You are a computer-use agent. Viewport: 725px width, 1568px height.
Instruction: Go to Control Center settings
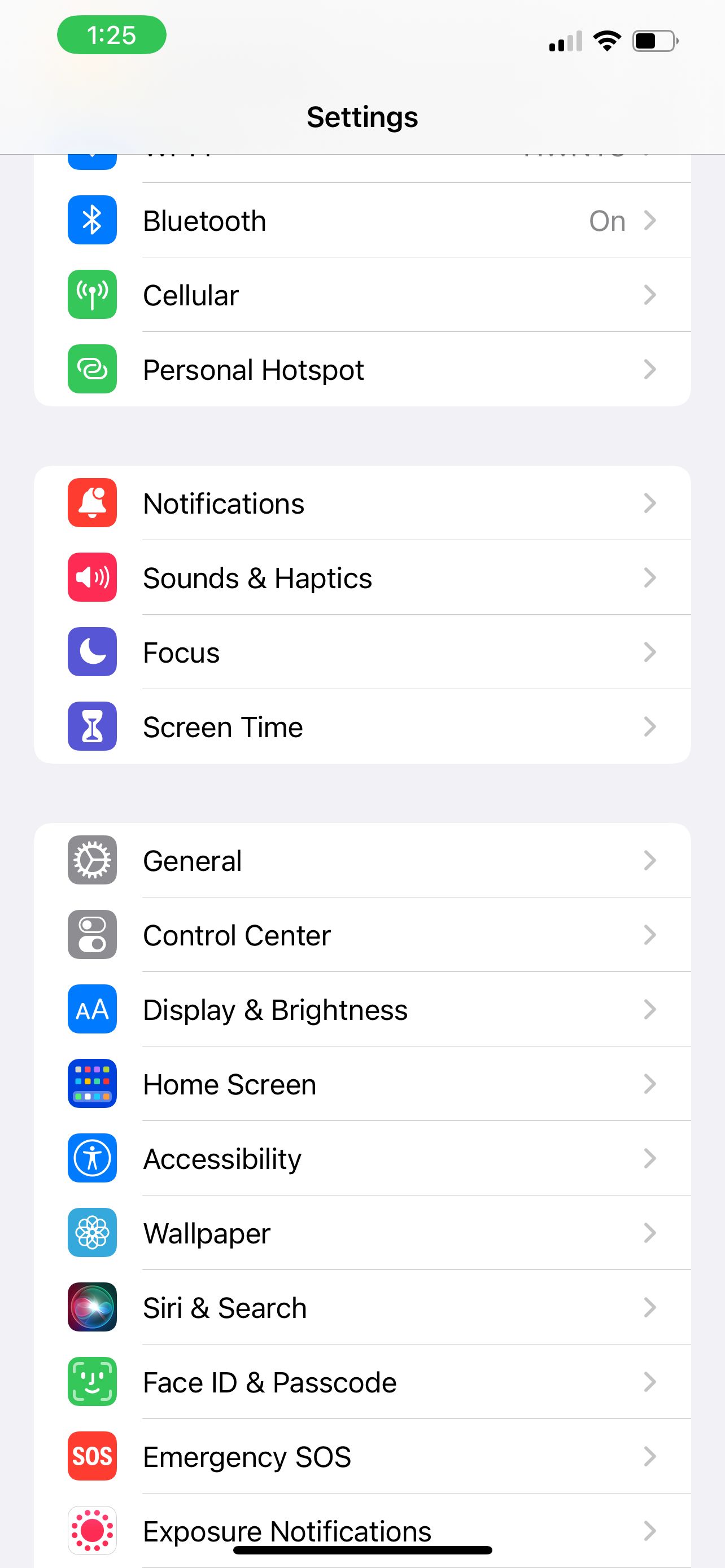[361, 935]
